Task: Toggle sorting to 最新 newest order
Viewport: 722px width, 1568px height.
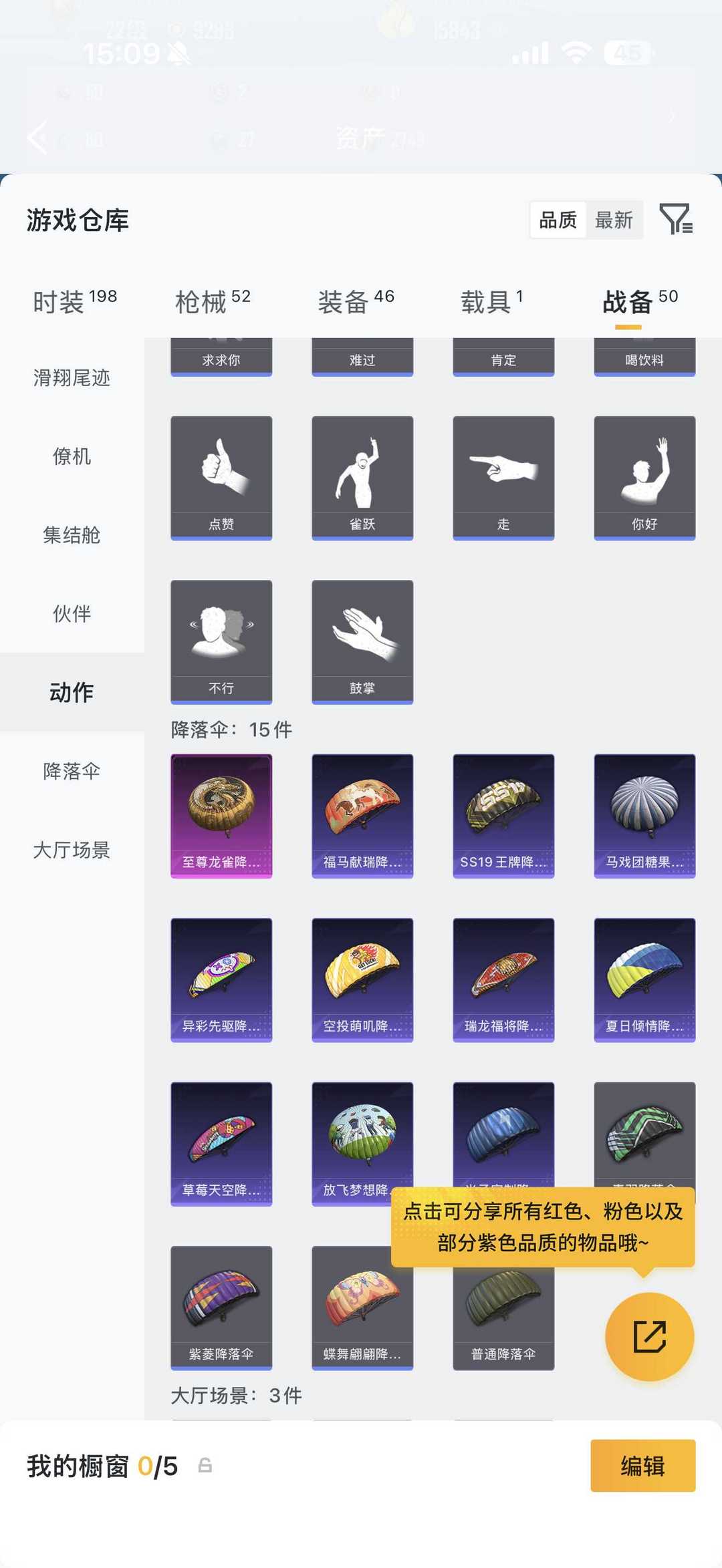Action: (615, 220)
